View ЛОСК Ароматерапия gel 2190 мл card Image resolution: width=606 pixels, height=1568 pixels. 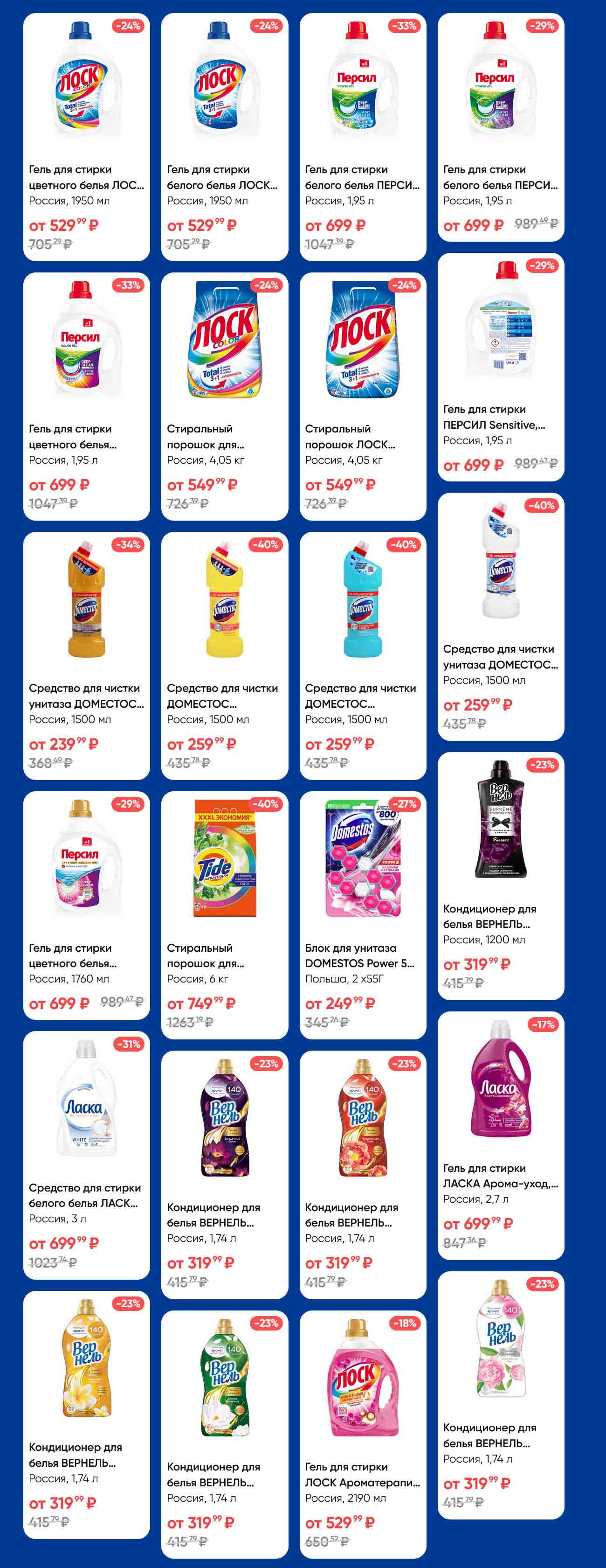pyautogui.click(x=363, y=1434)
